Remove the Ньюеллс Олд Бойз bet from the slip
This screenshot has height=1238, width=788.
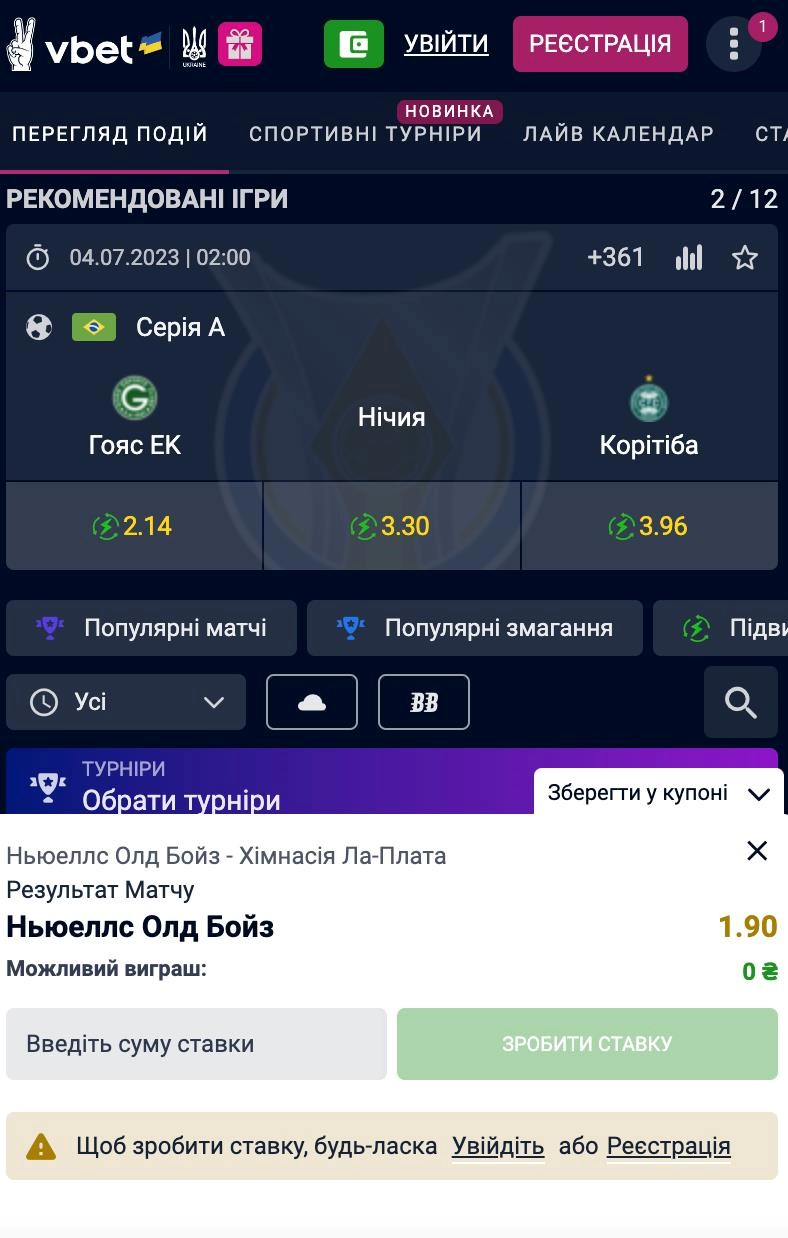[757, 851]
